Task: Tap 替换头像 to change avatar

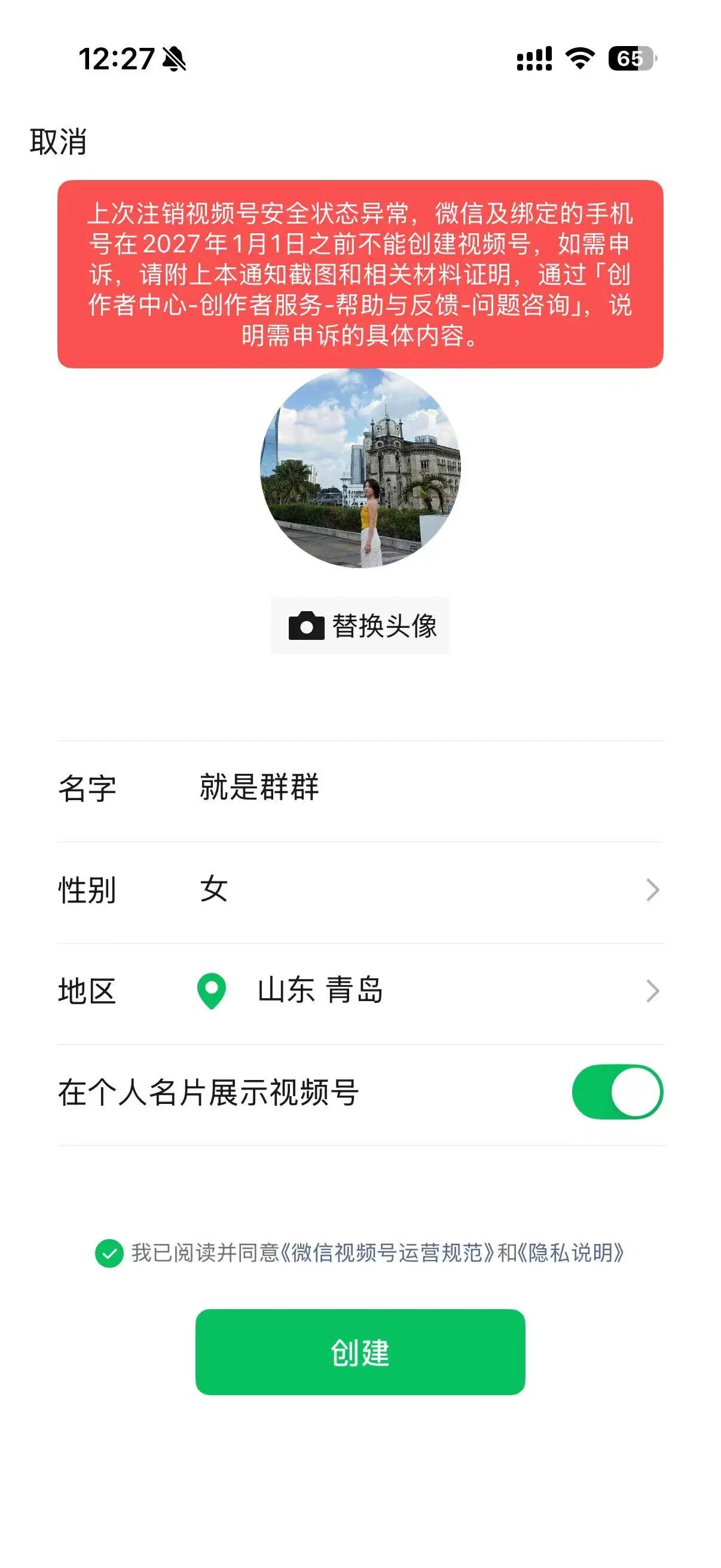Action: 361,626
